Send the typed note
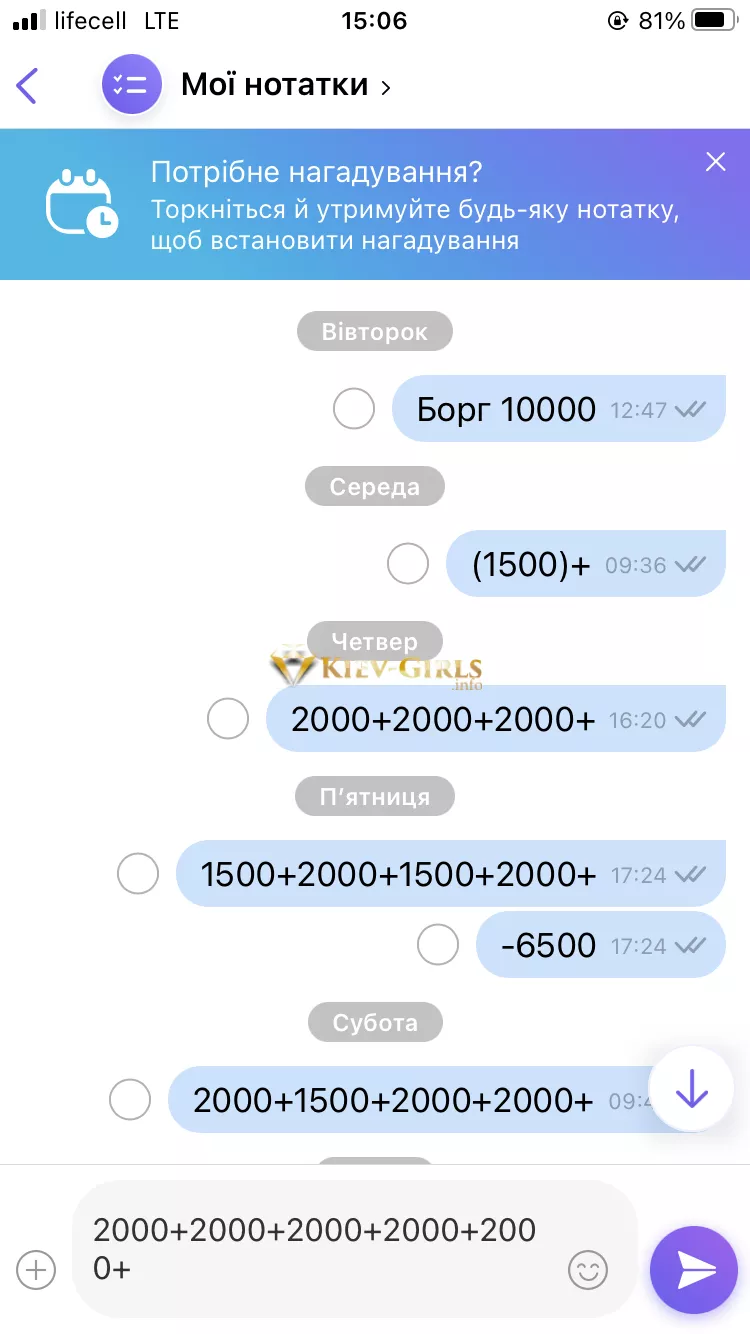The height and width of the screenshot is (1334, 750). click(697, 1270)
